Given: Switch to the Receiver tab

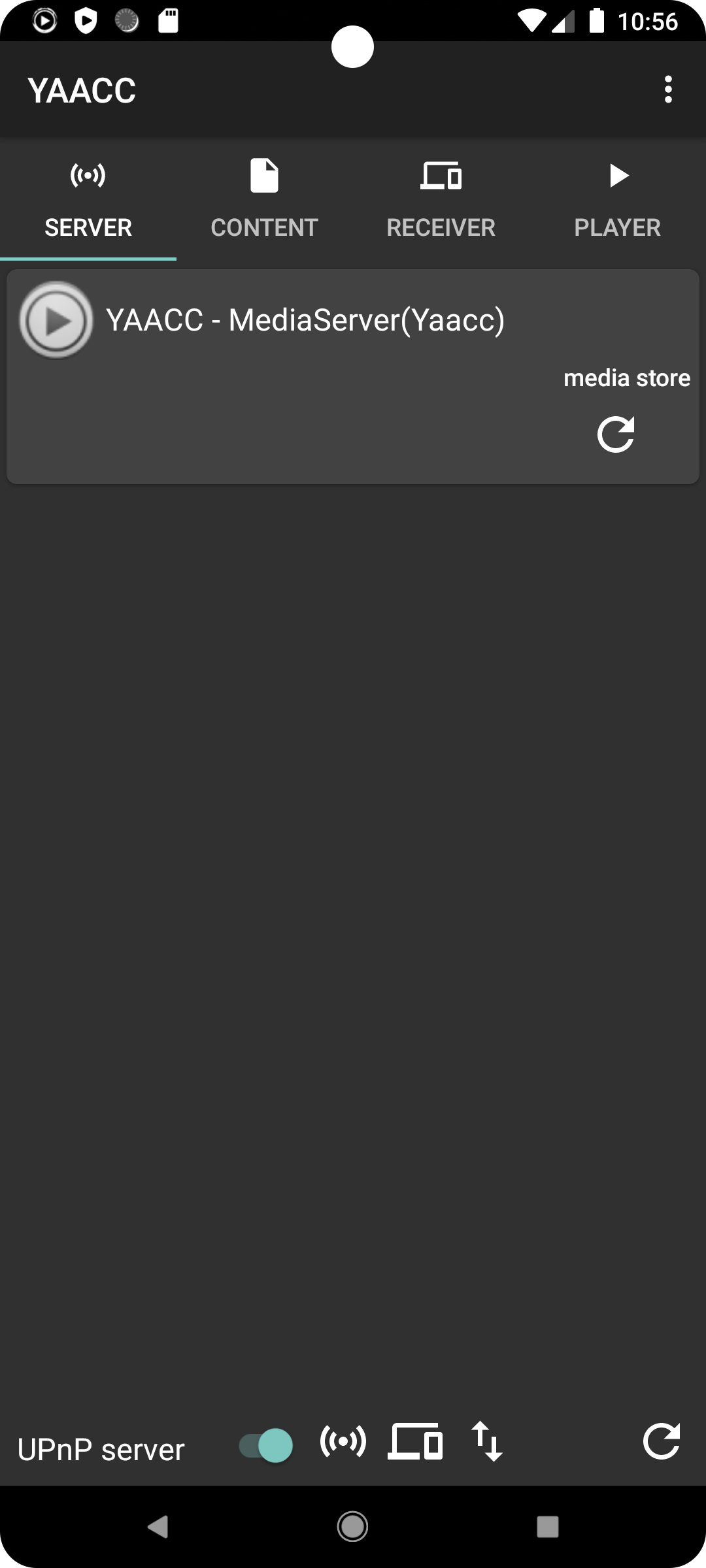Looking at the screenshot, I should pos(441,199).
